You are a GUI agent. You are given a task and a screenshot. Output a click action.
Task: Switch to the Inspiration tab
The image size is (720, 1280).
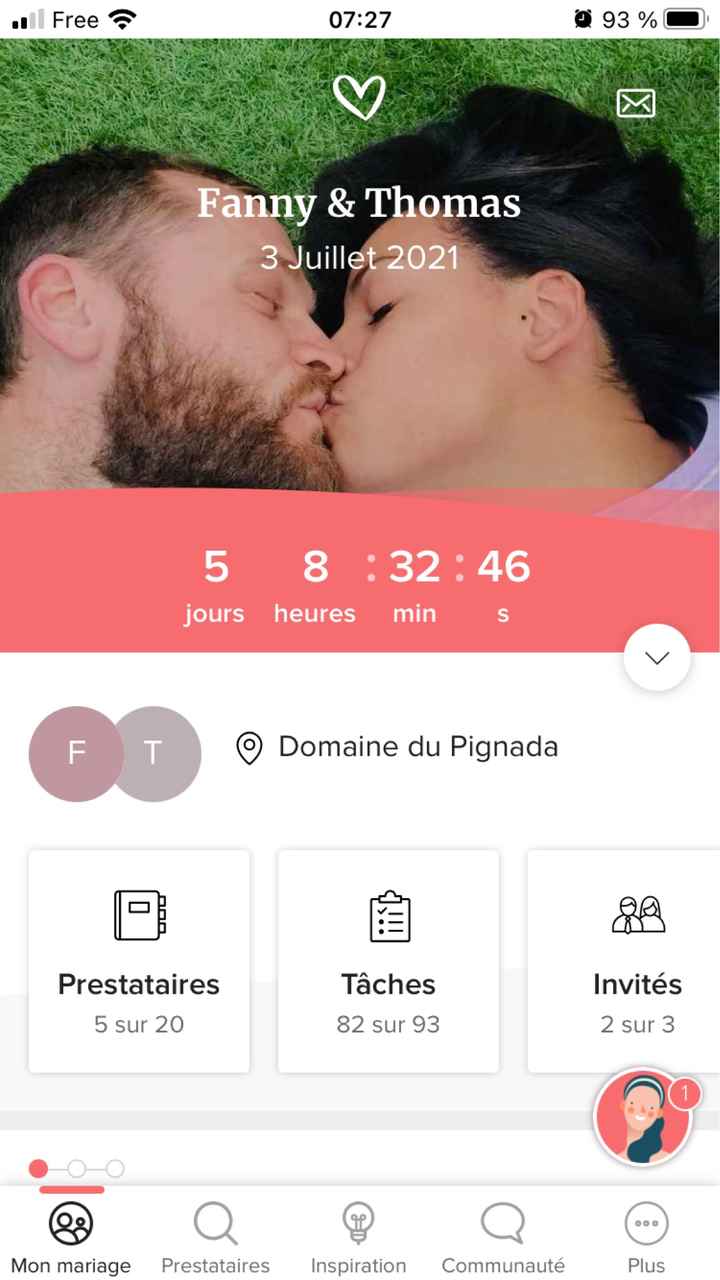(x=358, y=1238)
